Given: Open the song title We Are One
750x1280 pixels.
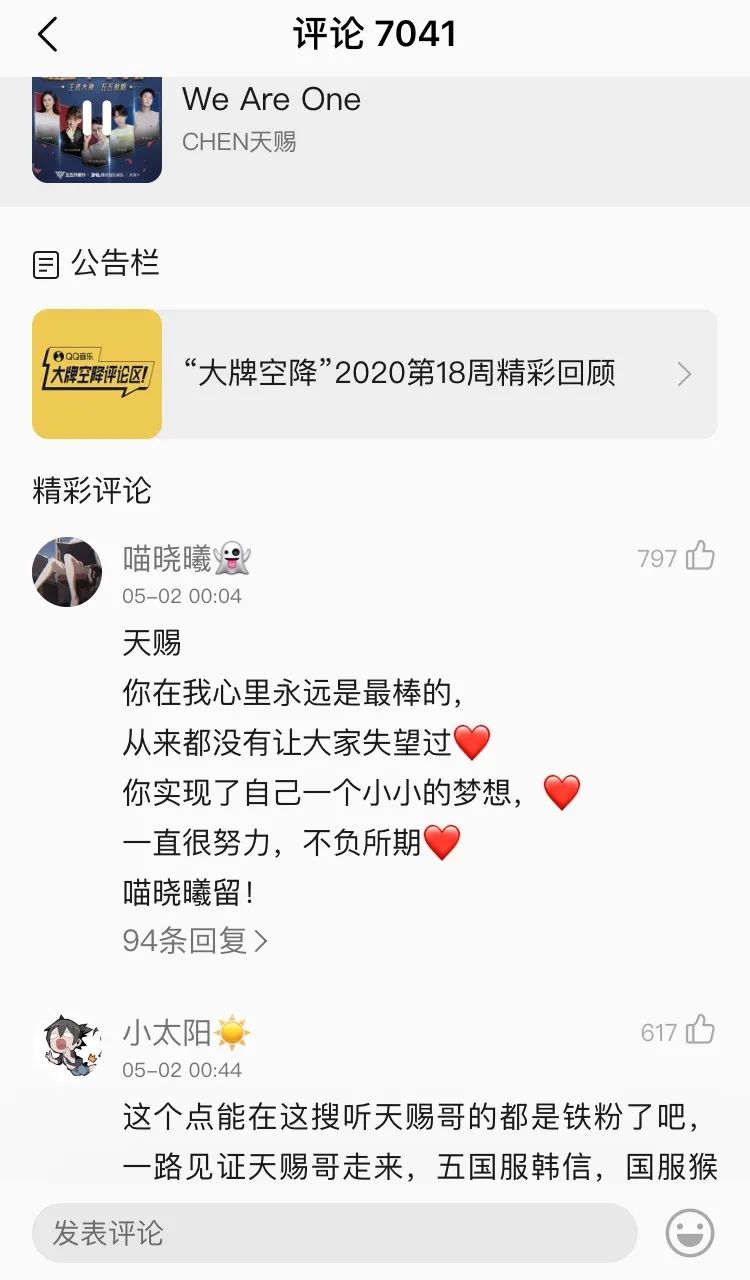Looking at the screenshot, I should [x=271, y=100].
